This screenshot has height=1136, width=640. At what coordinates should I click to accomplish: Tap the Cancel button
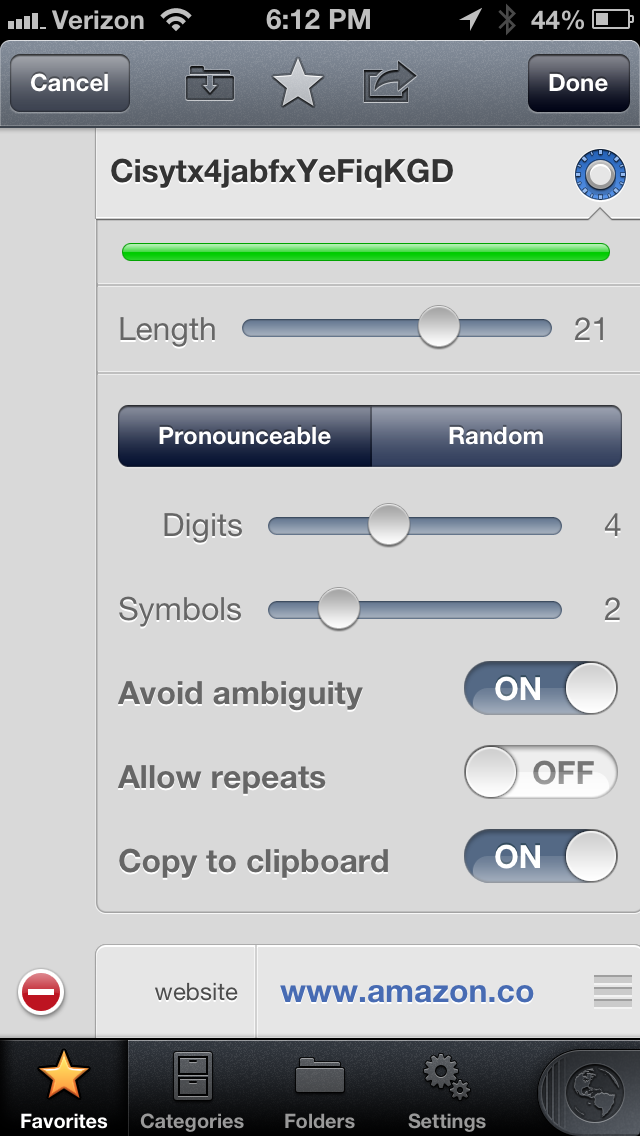70,83
